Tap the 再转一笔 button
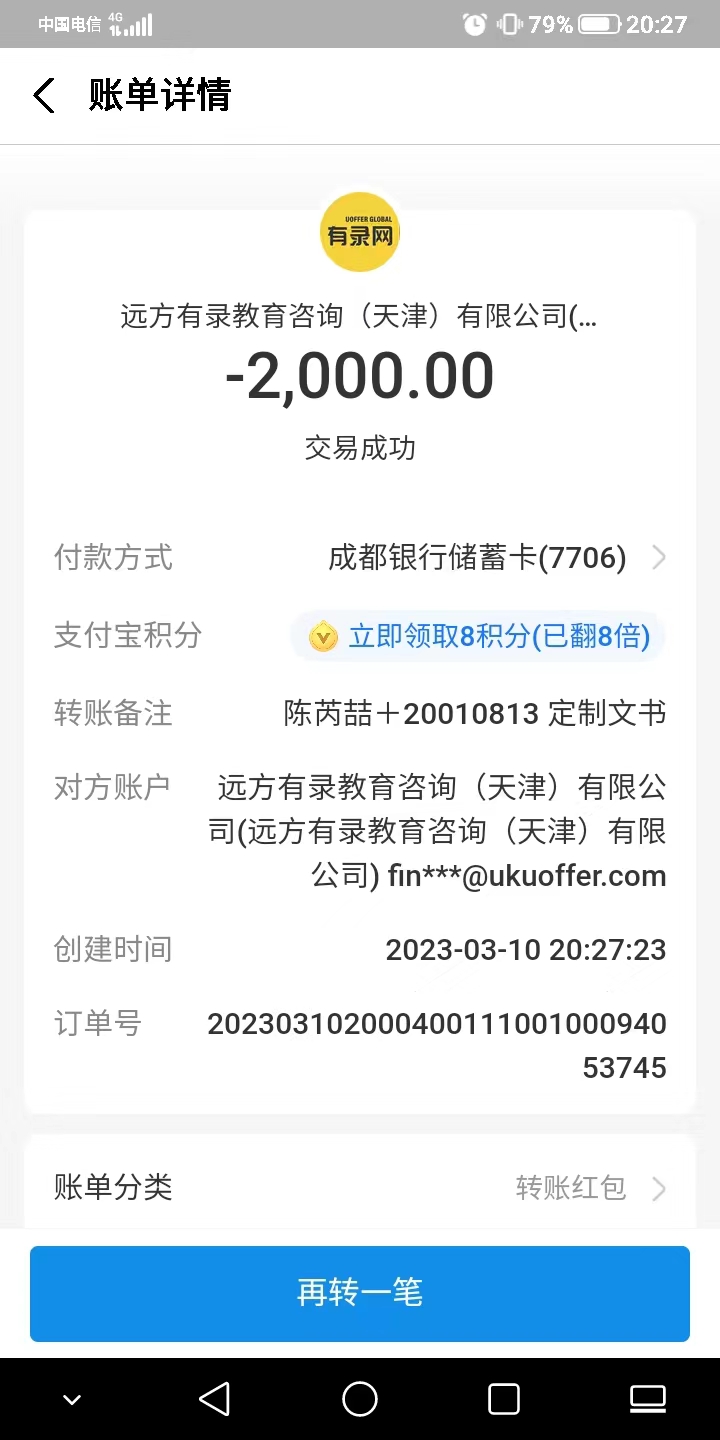 click(x=360, y=1293)
